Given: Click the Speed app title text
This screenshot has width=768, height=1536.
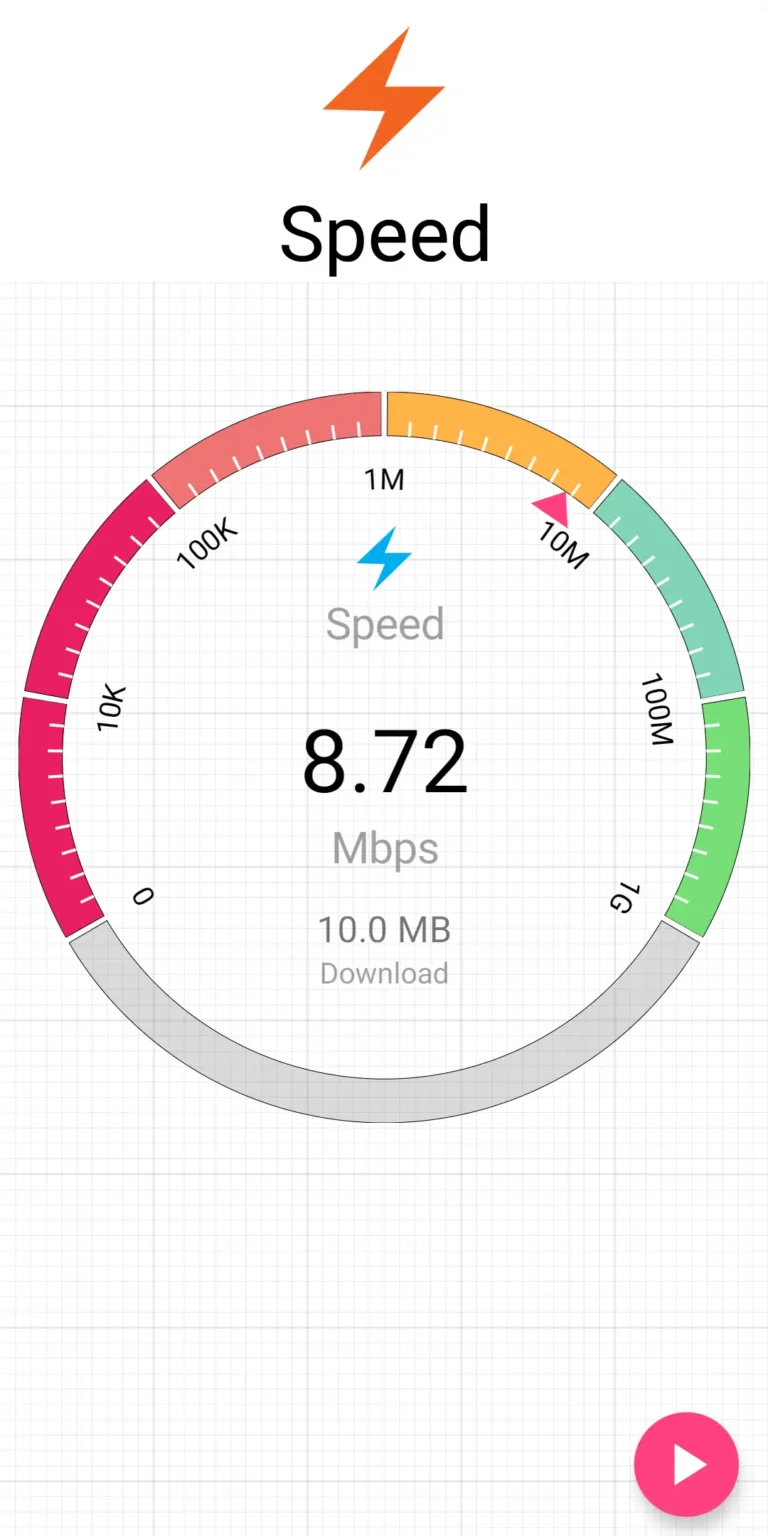Looking at the screenshot, I should coord(384,232).
